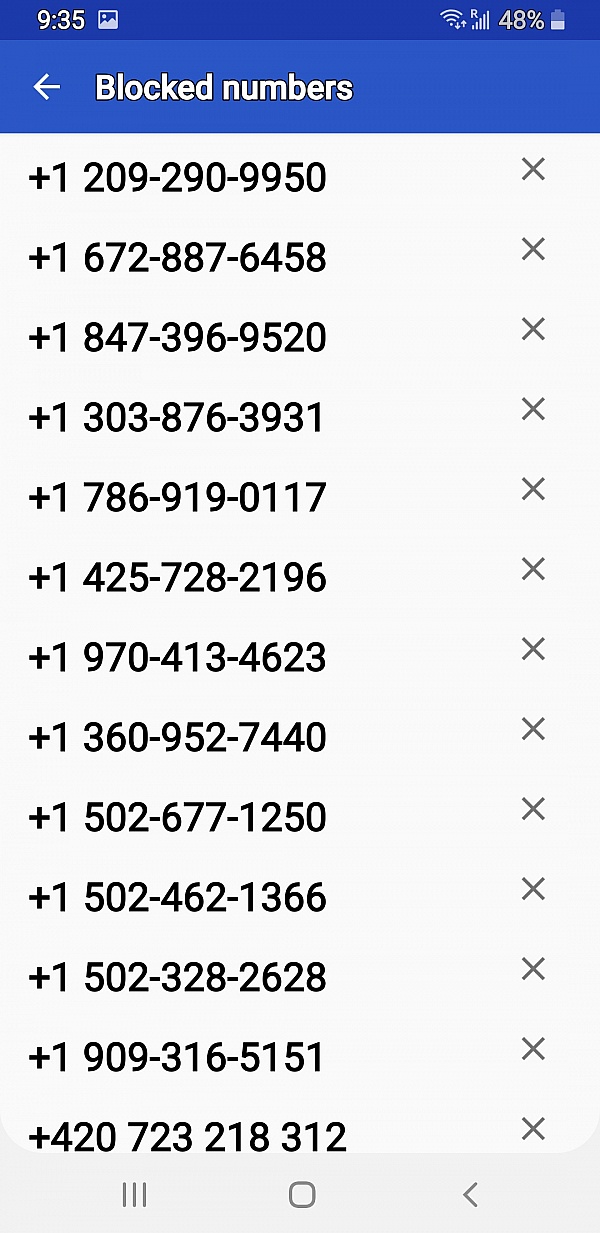600x1233 pixels.
Task: Unblock +1 502-328-2628
Action: click(x=533, y=969)
